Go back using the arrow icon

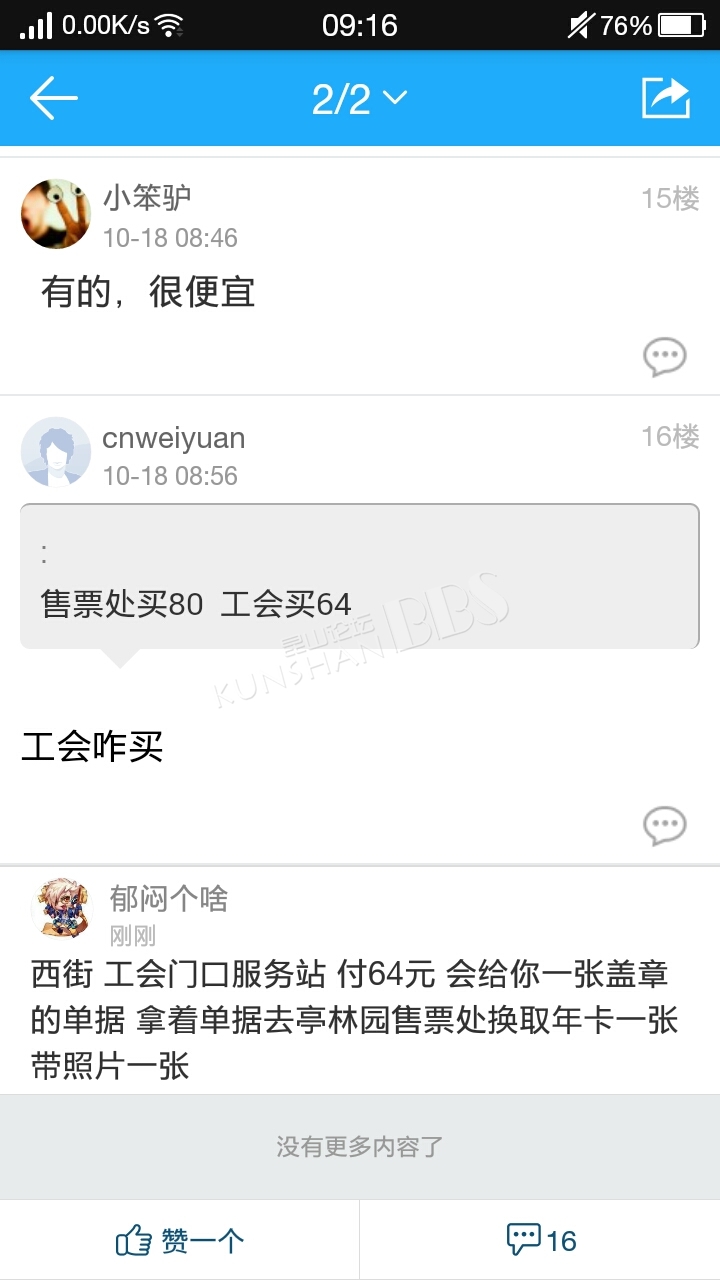(x=54, y=98)
